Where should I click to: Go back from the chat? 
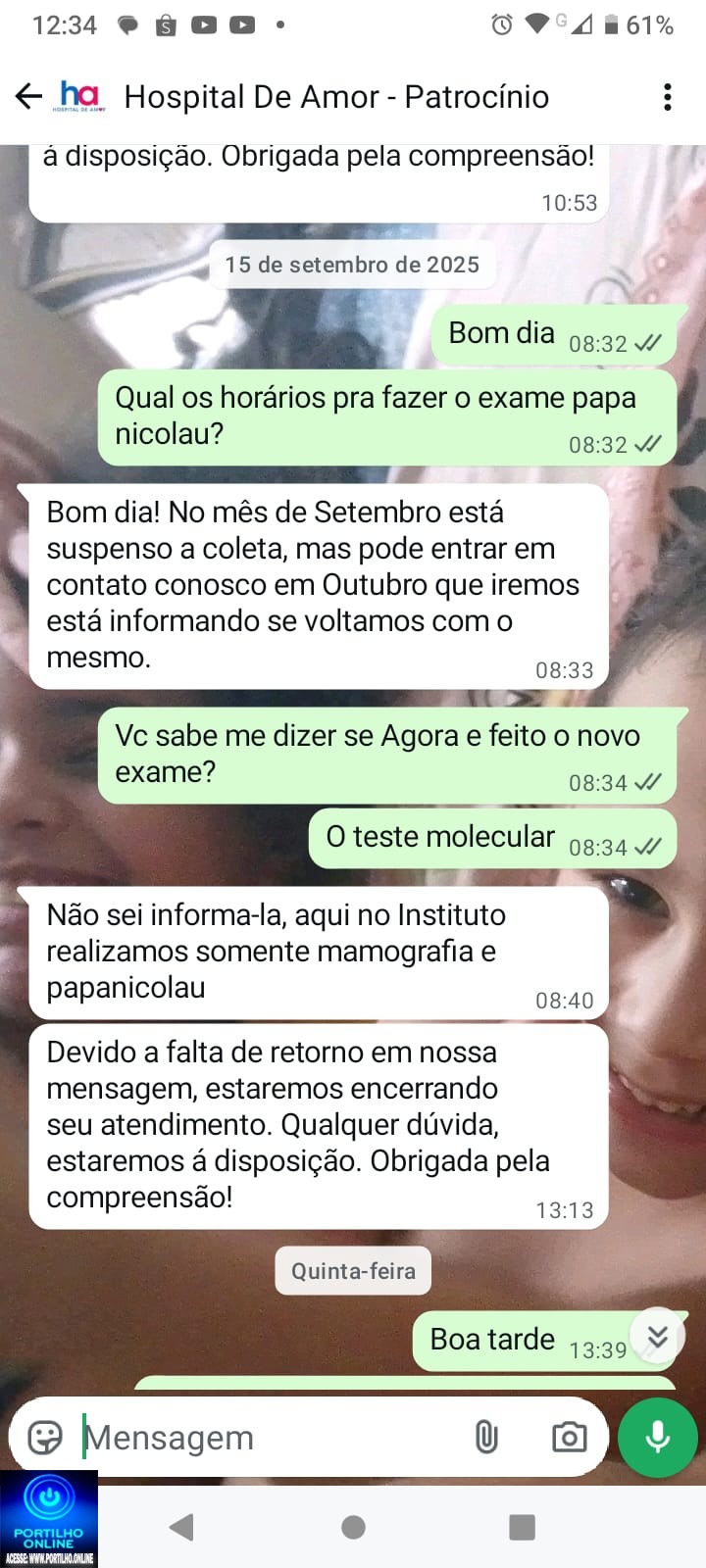point(28,96)
